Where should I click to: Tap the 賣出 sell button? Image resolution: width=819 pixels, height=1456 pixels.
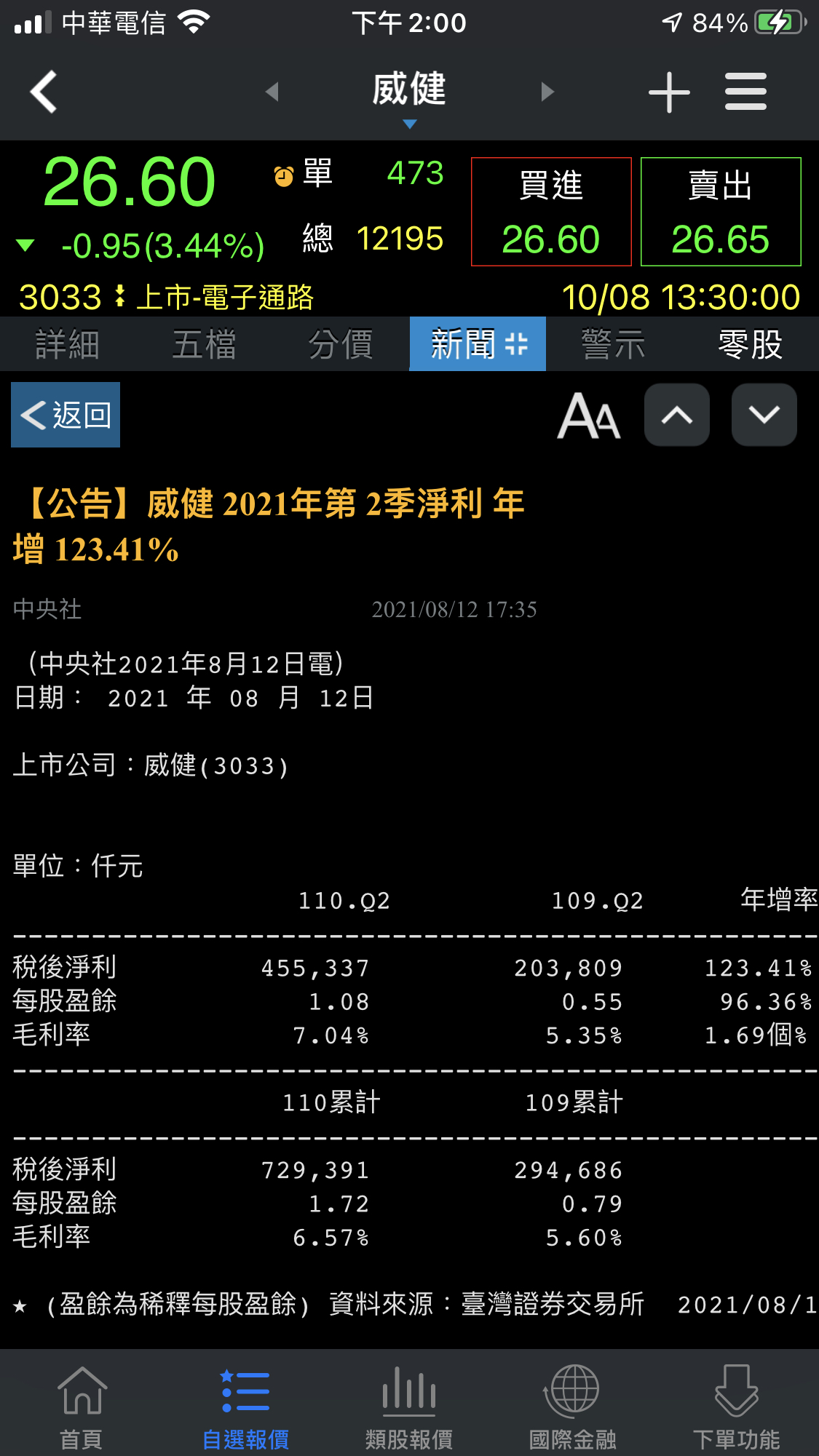(721, 212)
